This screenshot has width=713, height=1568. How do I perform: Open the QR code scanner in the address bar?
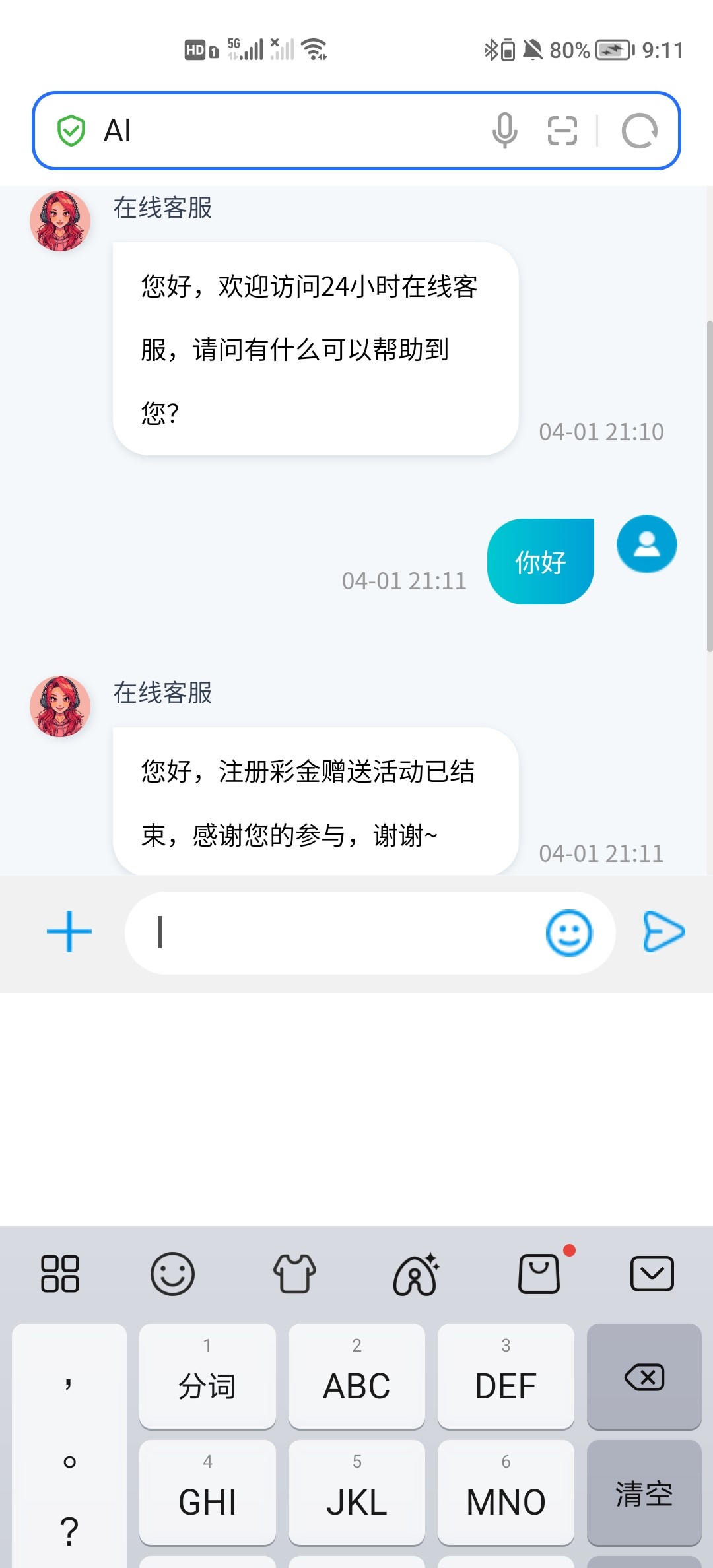[564, 130]
